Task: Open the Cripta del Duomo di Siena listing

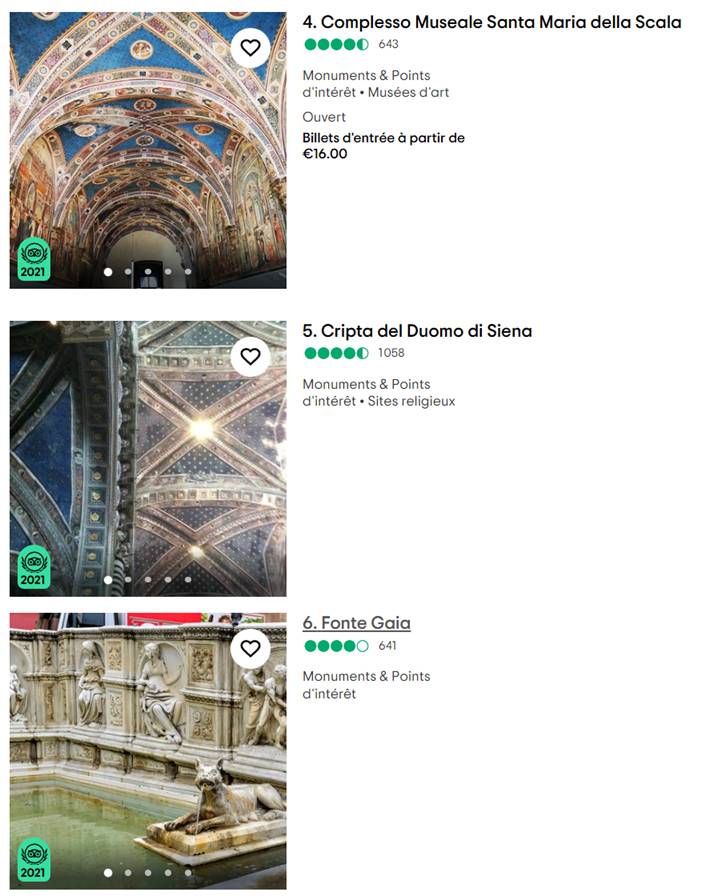Action: click(417, 331)
